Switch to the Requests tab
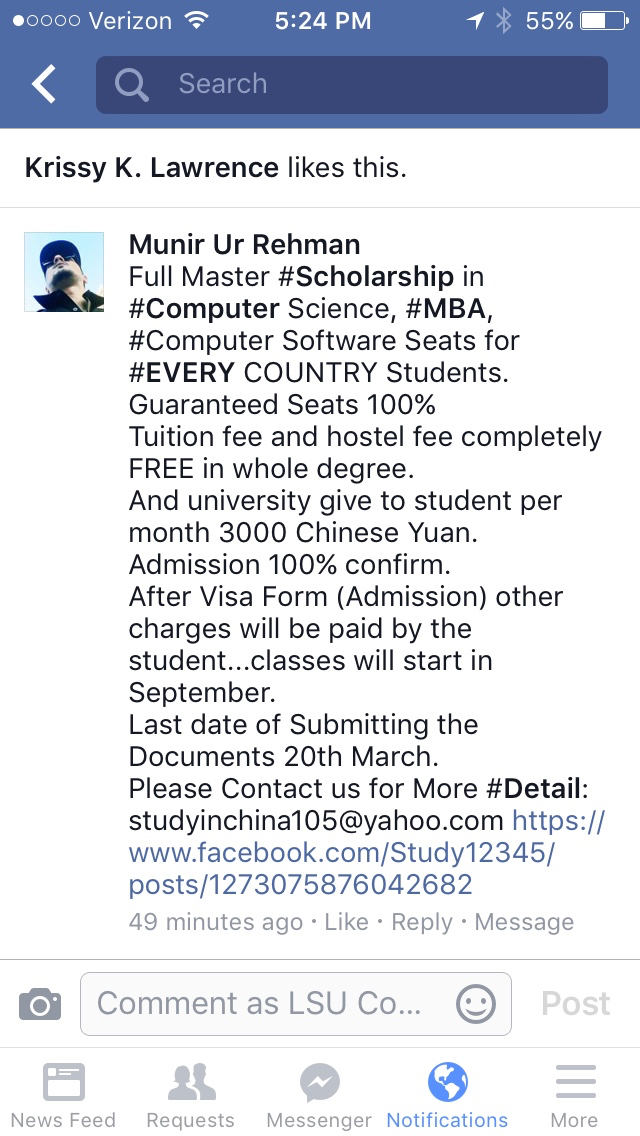 pyautogui.click(x=190, y=1095)
